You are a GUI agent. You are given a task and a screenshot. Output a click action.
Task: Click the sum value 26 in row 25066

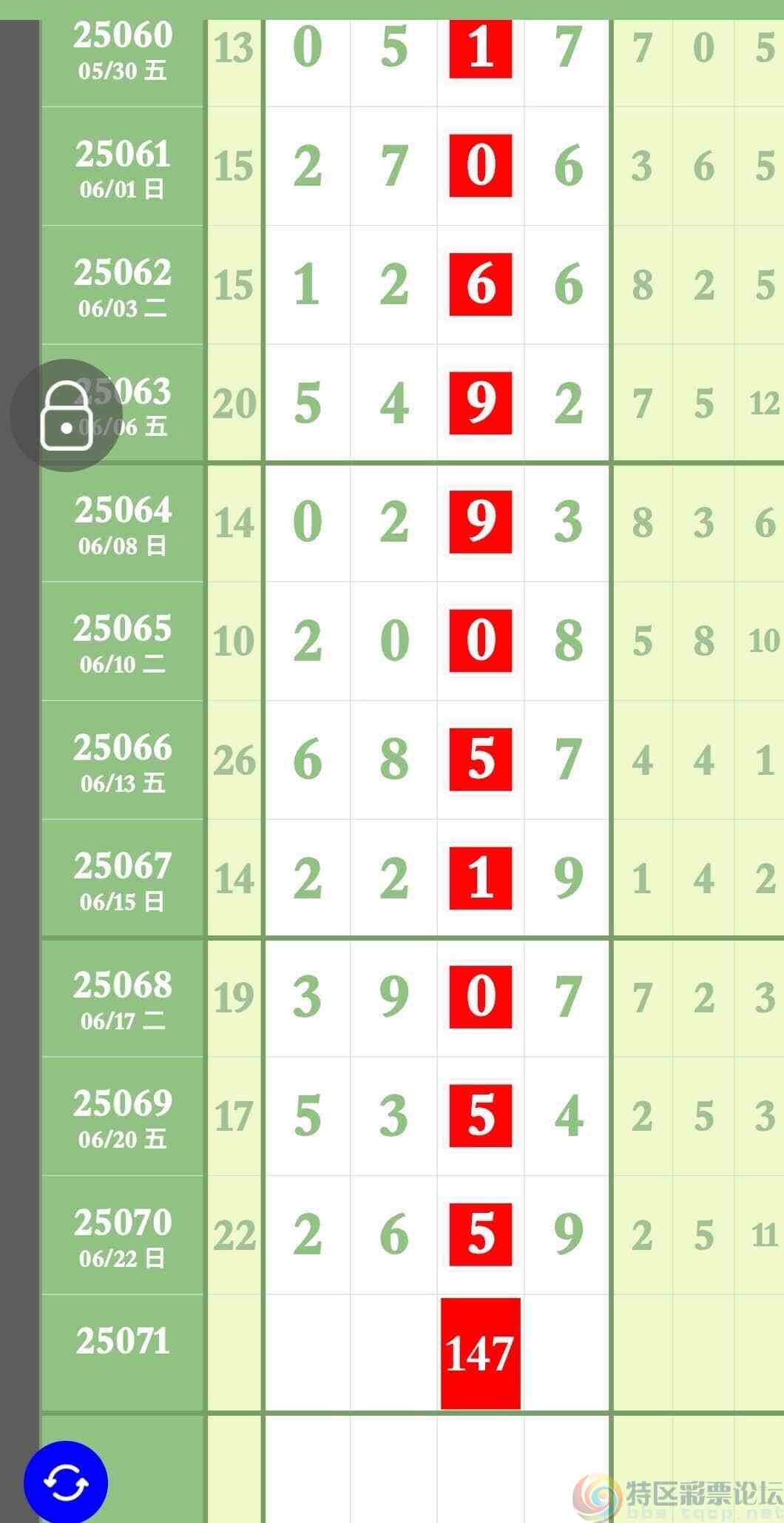(234, 759)
